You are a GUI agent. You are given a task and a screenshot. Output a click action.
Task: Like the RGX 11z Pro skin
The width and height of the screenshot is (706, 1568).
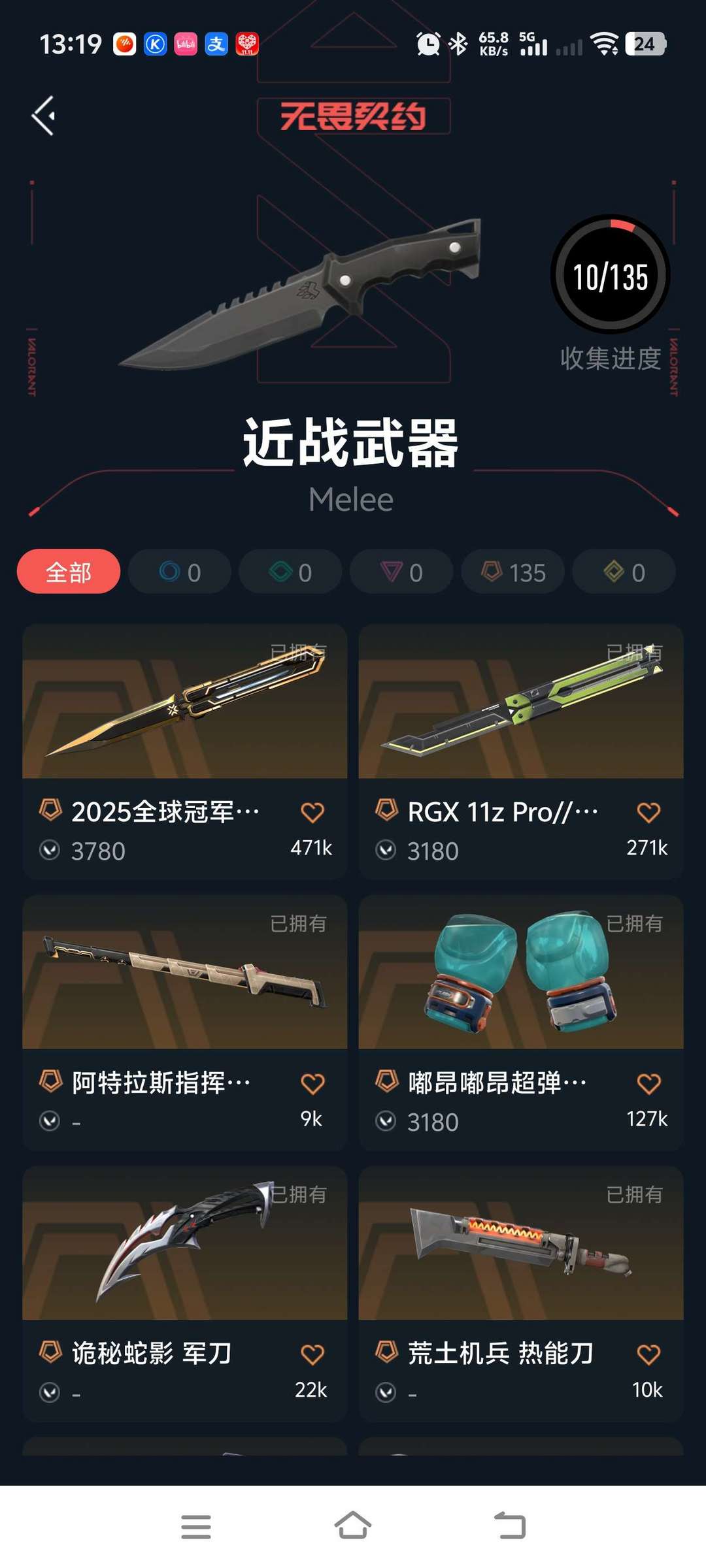648,813
